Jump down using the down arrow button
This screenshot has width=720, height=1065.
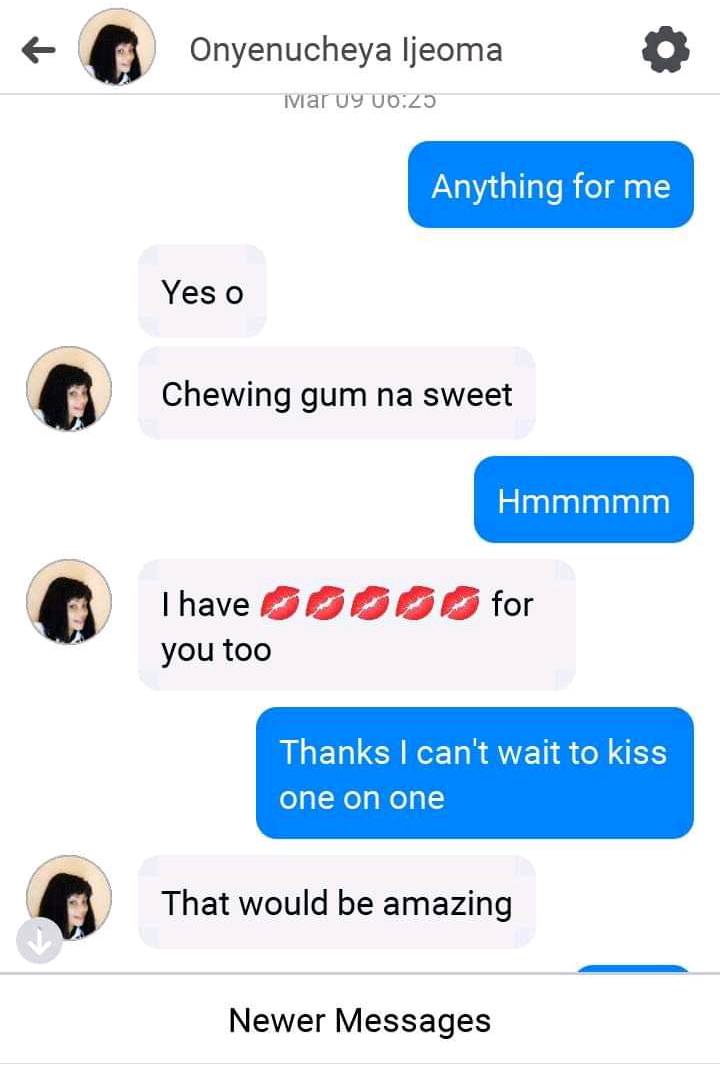(39, 942)
